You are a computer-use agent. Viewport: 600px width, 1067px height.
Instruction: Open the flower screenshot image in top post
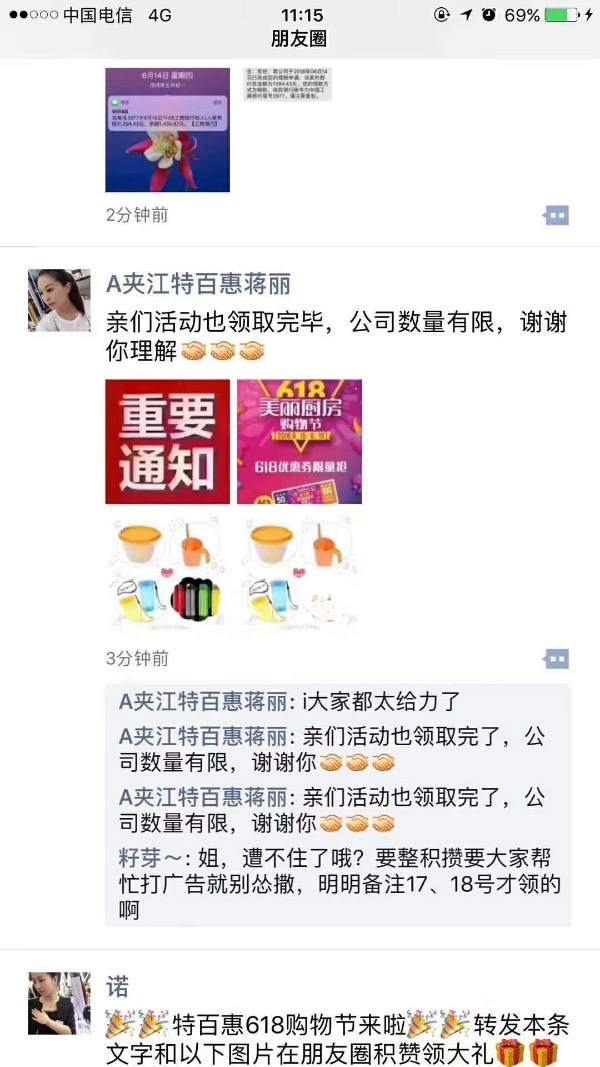pos(167,129)
